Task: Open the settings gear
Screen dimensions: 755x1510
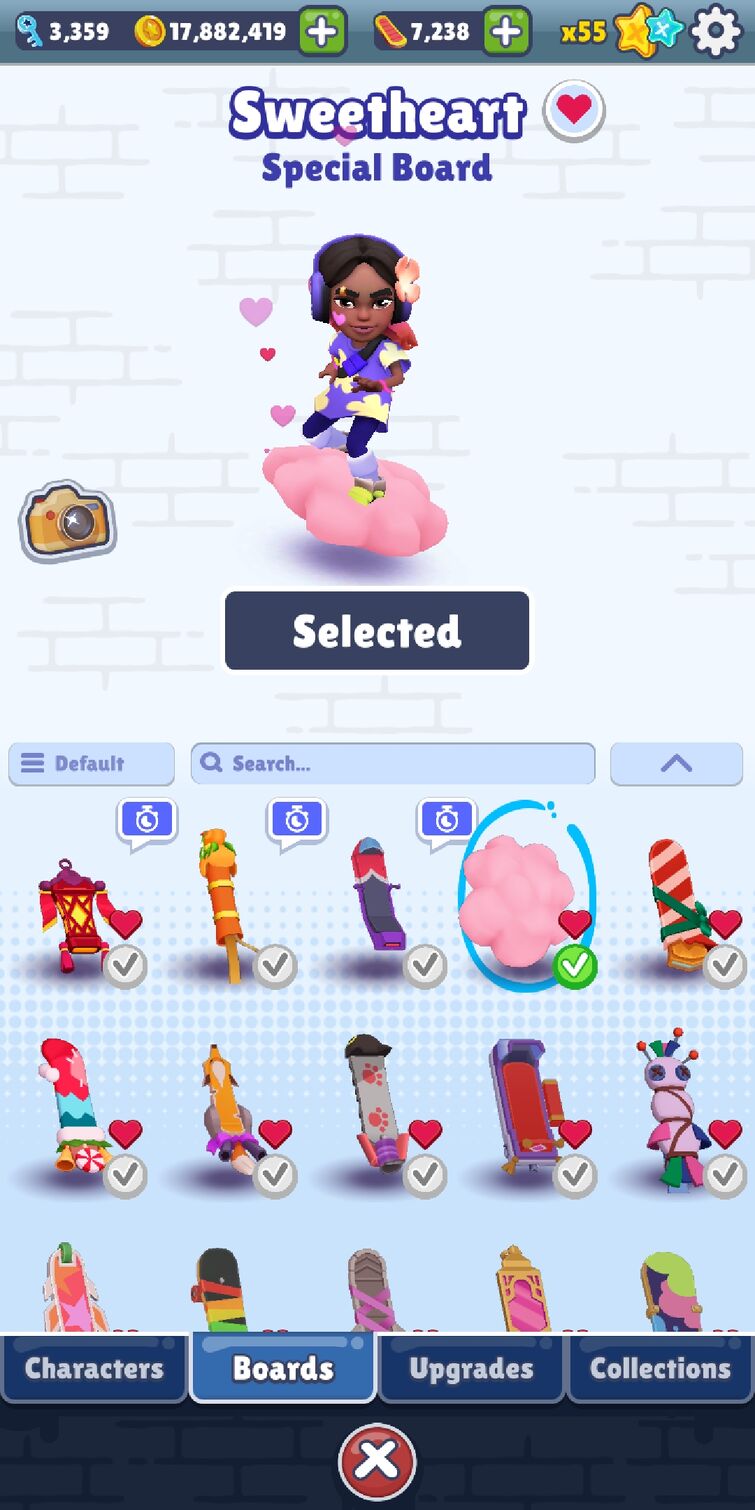Action: click(x=716, y=32)
